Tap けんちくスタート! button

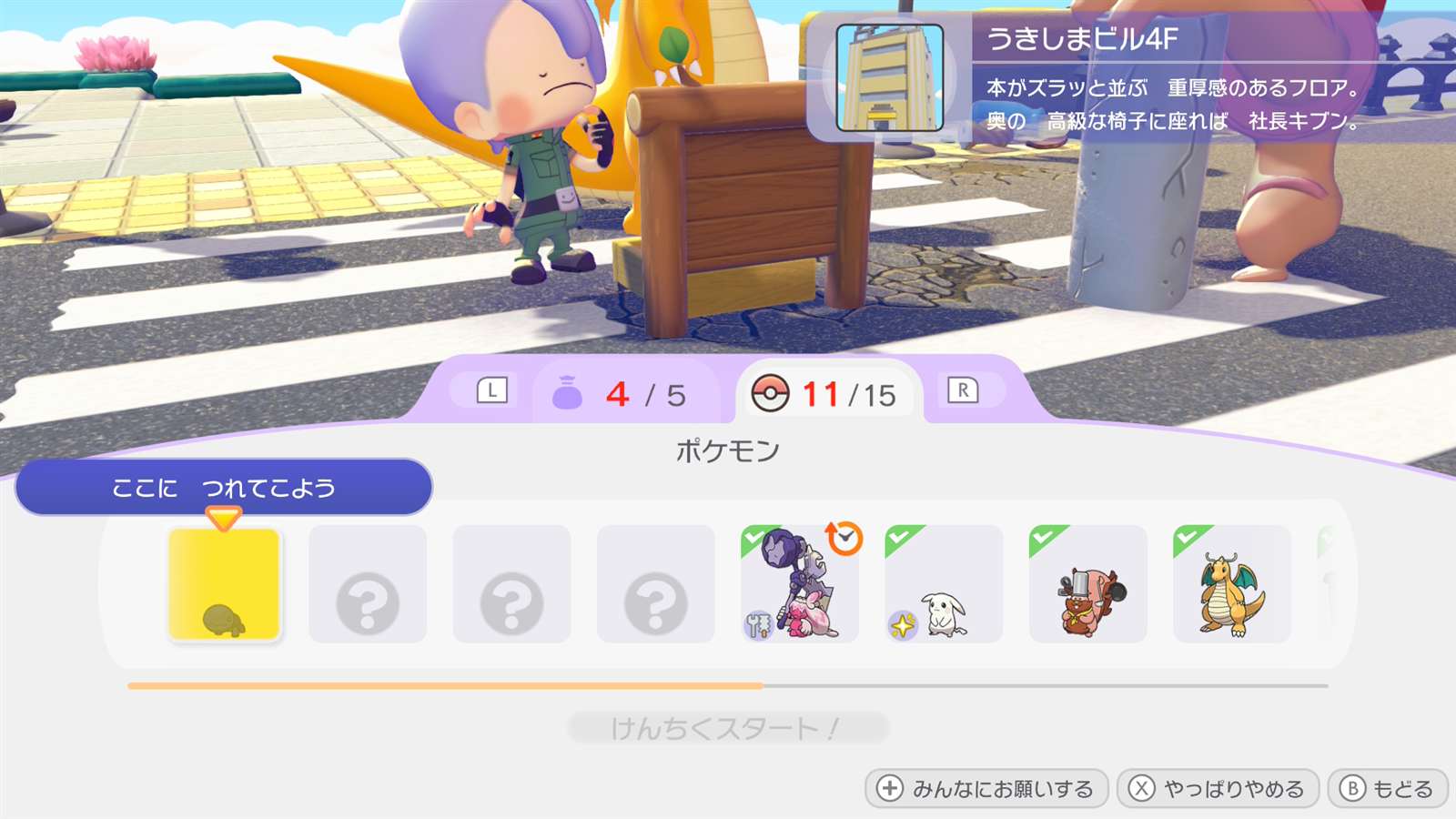click(727, 728)
